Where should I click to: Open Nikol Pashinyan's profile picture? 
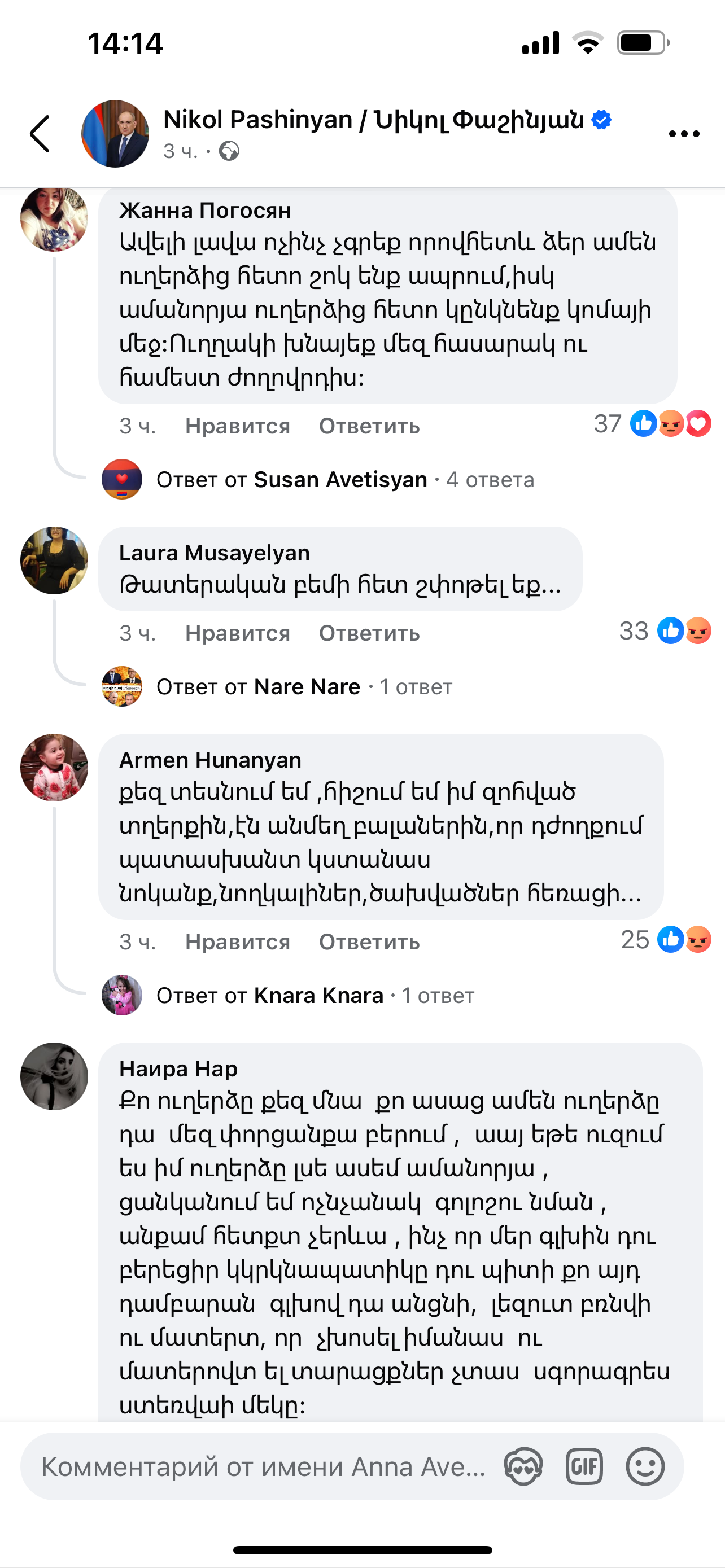click(115, 134)
